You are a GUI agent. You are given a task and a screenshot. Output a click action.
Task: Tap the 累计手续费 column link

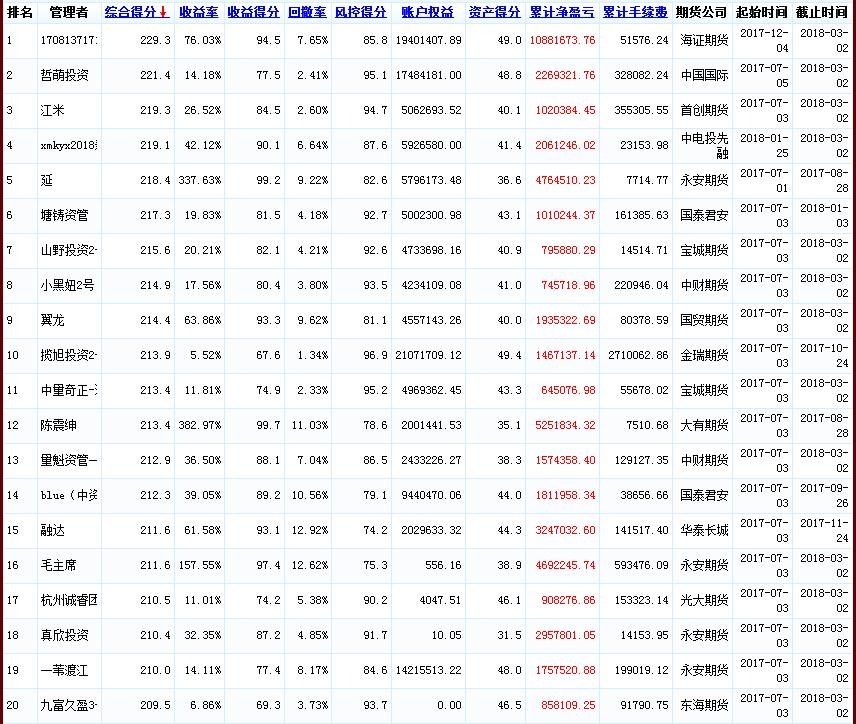634,12
